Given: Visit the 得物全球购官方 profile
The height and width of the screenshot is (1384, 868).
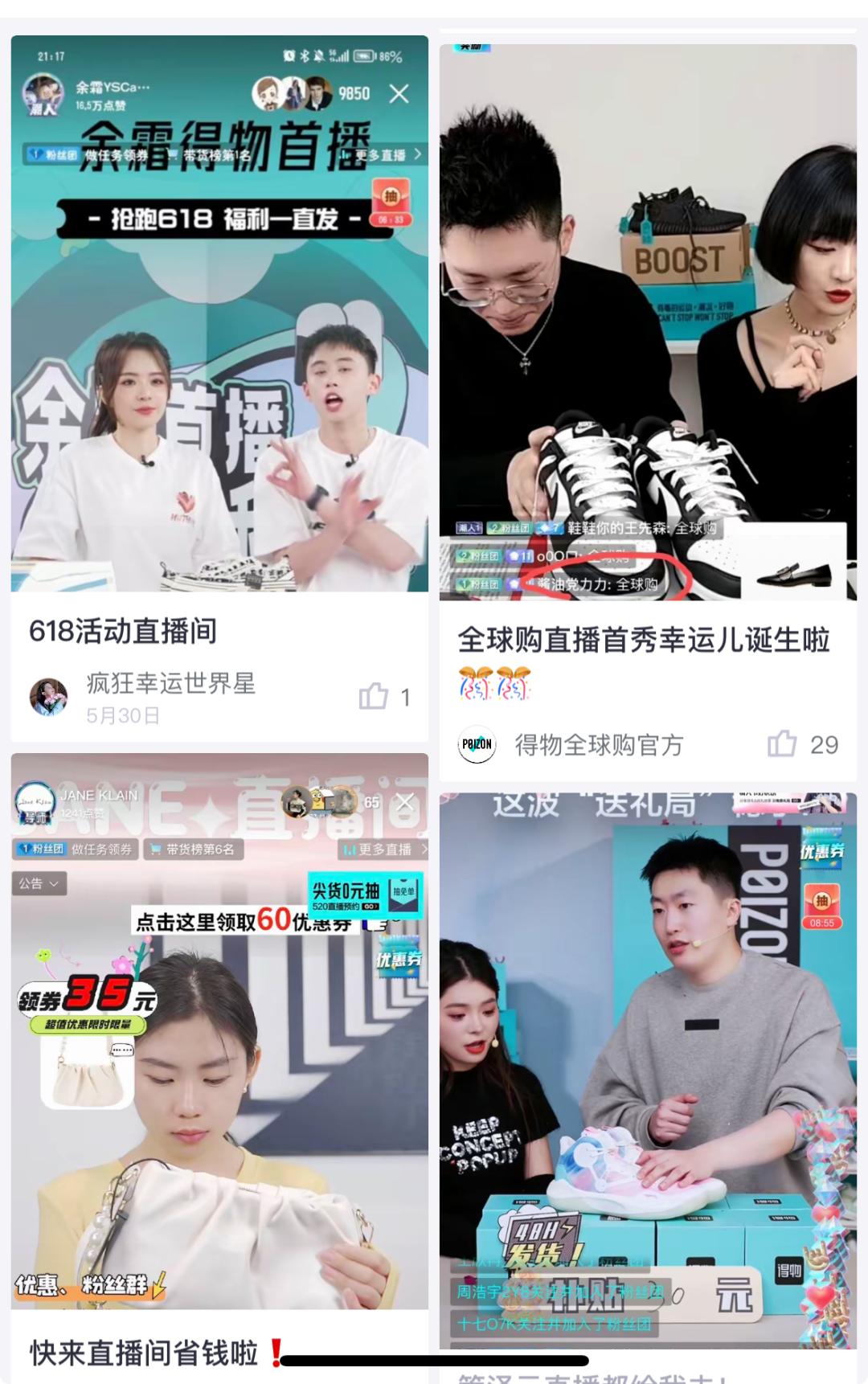Looking at the screenshot, I should [x=477, y=745].
